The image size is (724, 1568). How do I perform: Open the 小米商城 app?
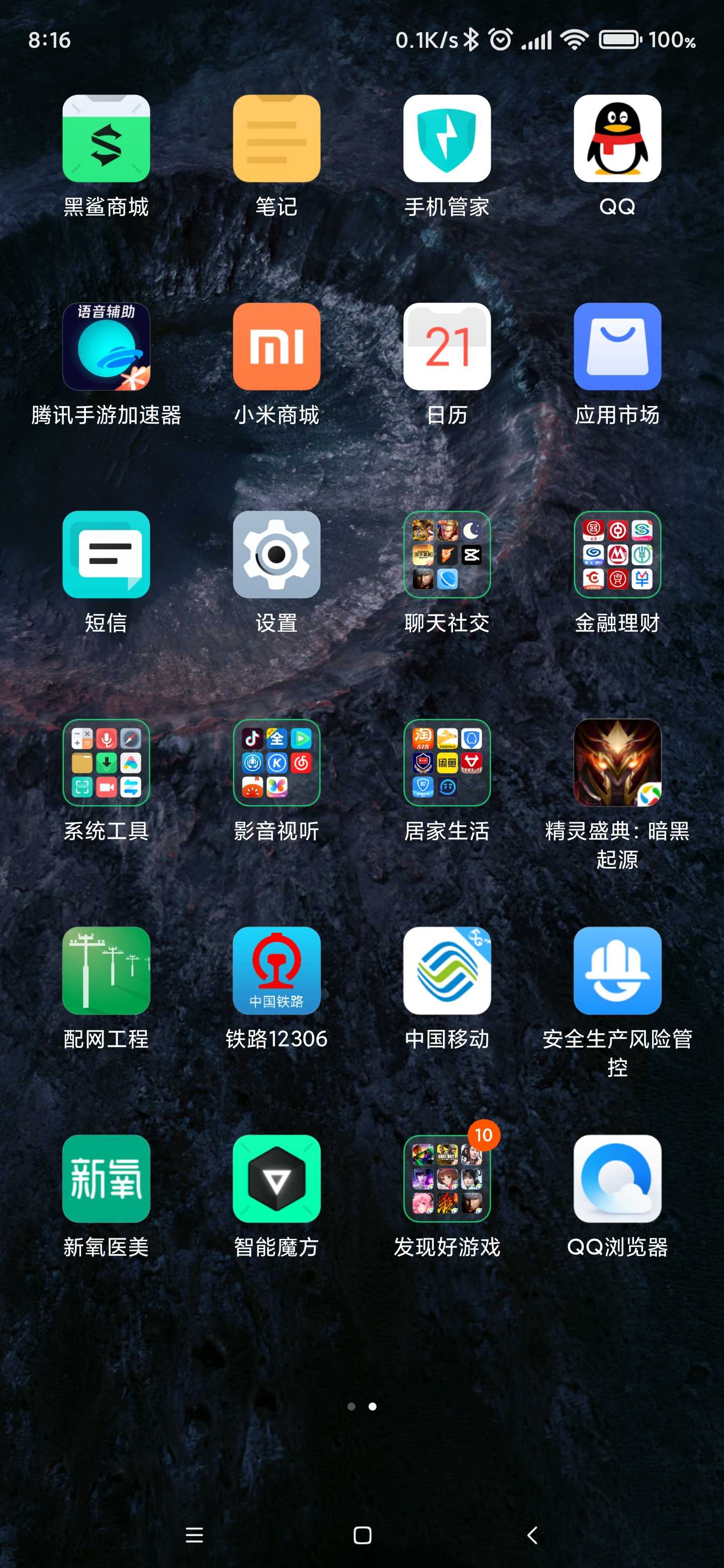tap(277, 346)
